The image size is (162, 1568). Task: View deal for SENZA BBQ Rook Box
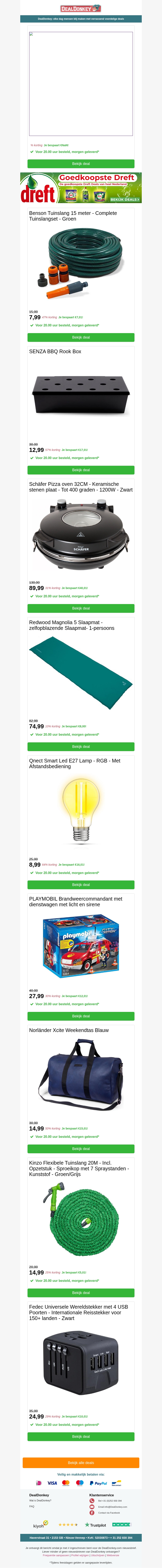[x=81, y=470]
